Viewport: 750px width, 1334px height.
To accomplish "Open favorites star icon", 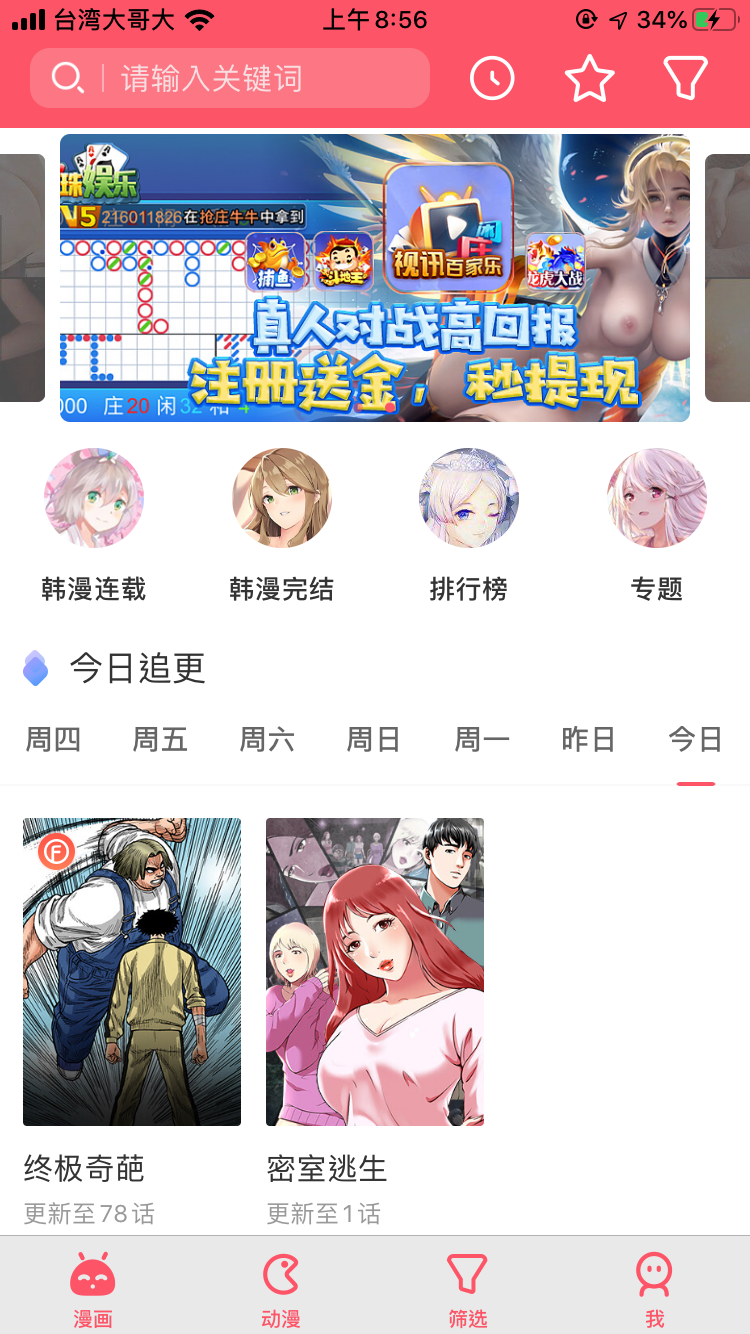I will coord(589,78).
